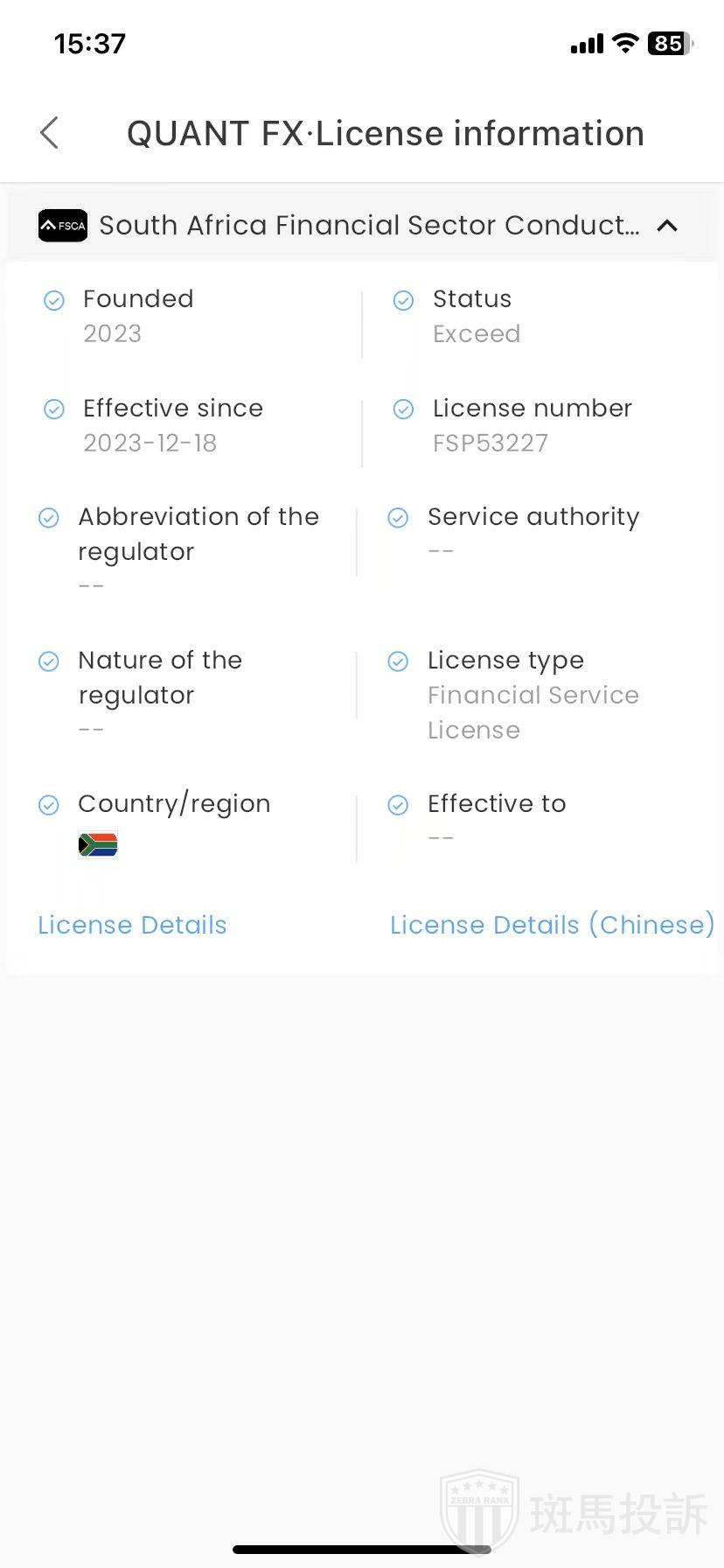Open License Details (Chinese) link
The image size is (724, 1568).
click(x=552, y=925)
